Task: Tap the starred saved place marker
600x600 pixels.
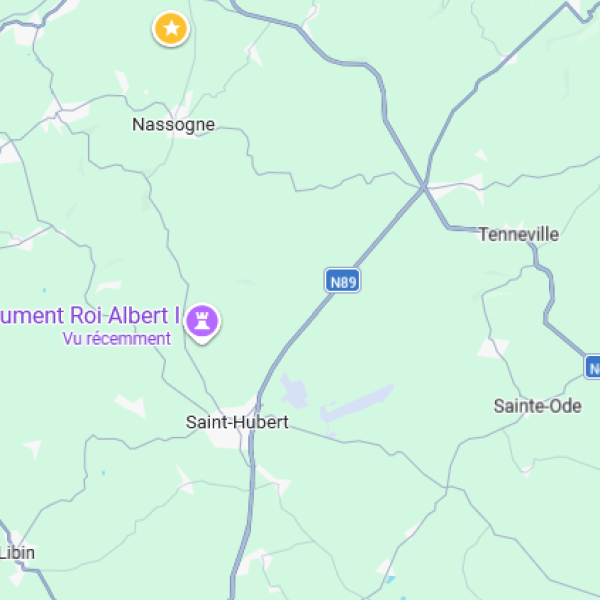Action: [x=171, y=29]
